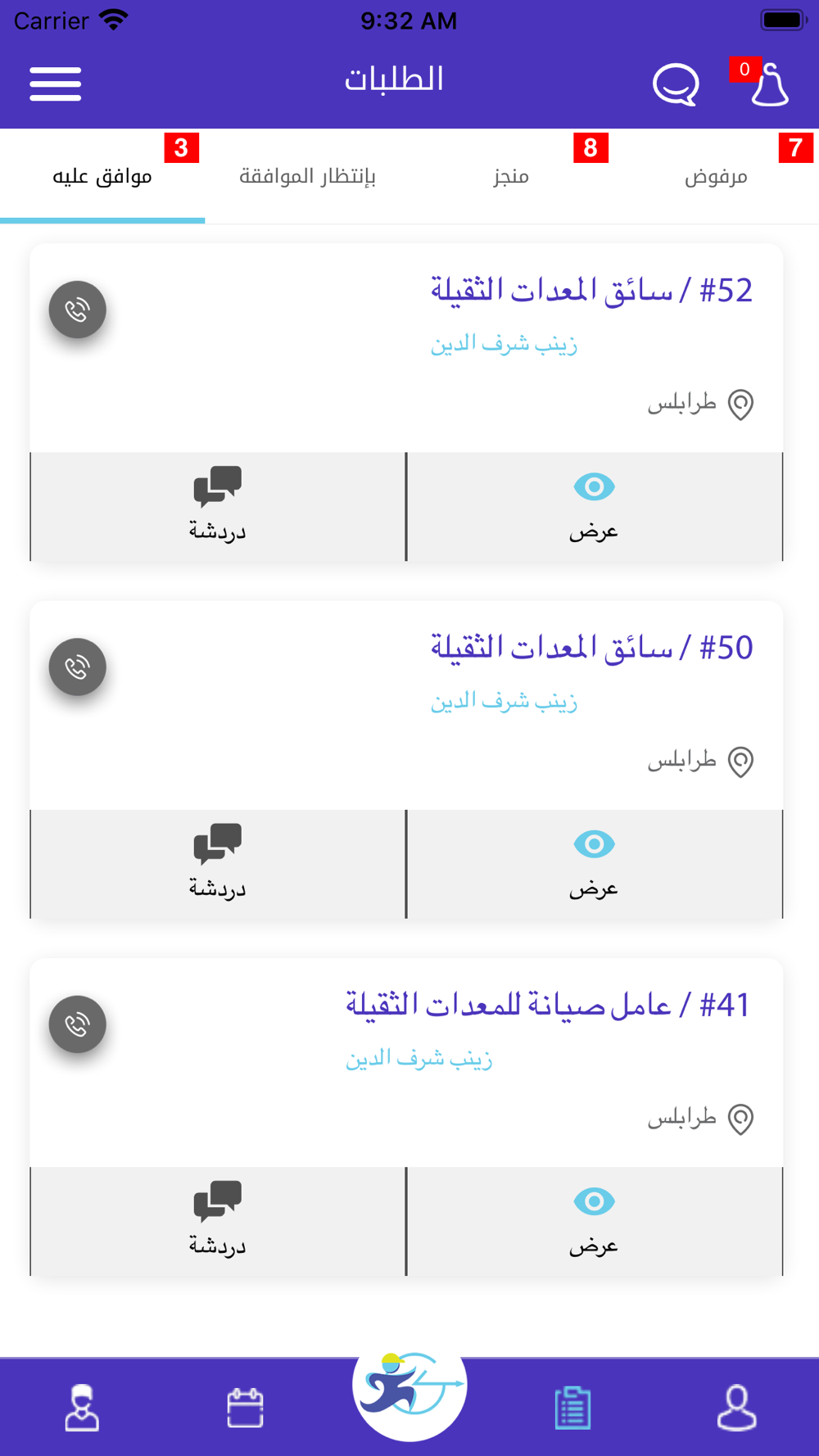Screen dimensions: 819x1456
Task: Open دردشة for request #50
Action: point(218,864)
